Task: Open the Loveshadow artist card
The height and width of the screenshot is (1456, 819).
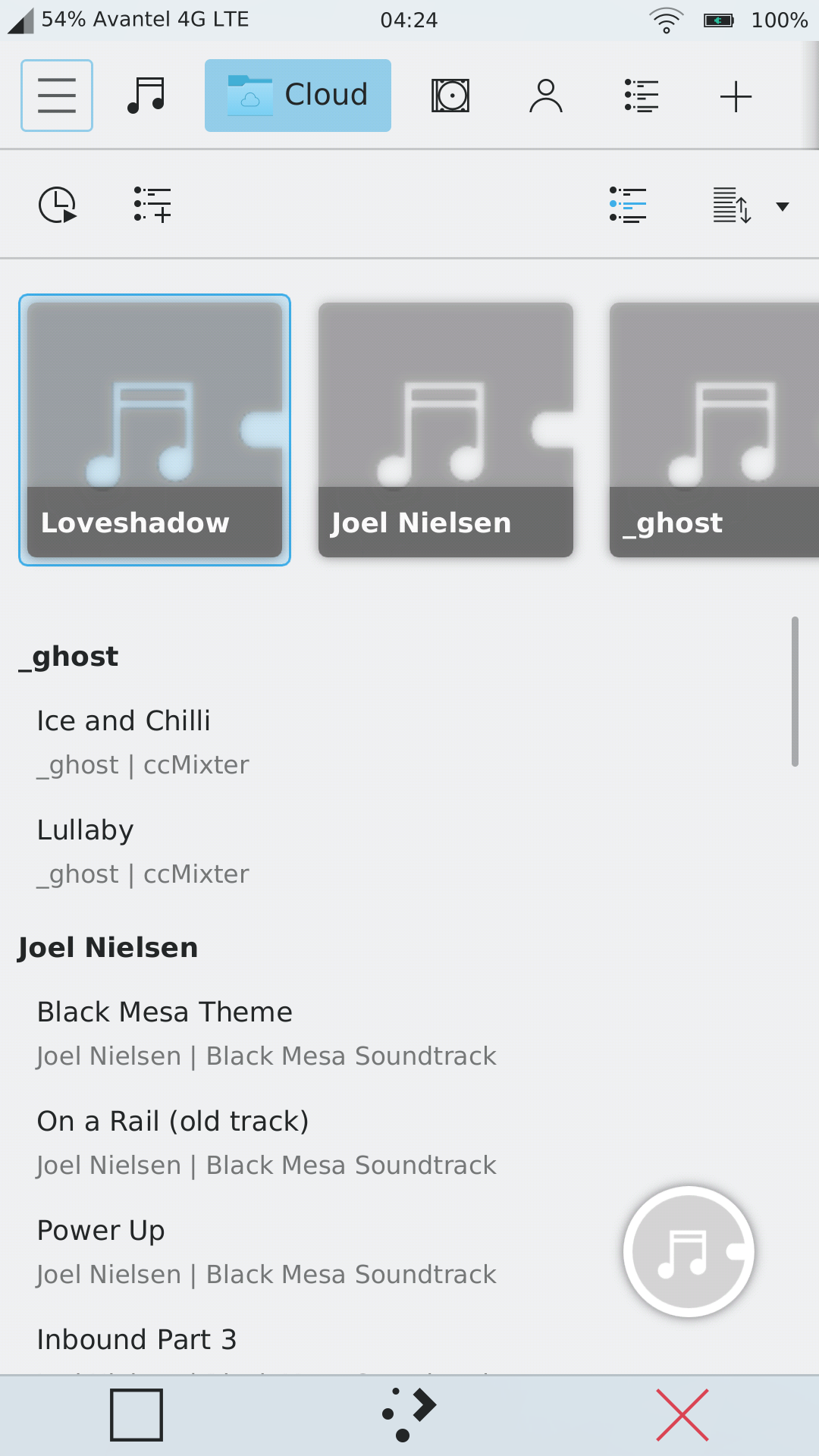Action: click(155, 430)
